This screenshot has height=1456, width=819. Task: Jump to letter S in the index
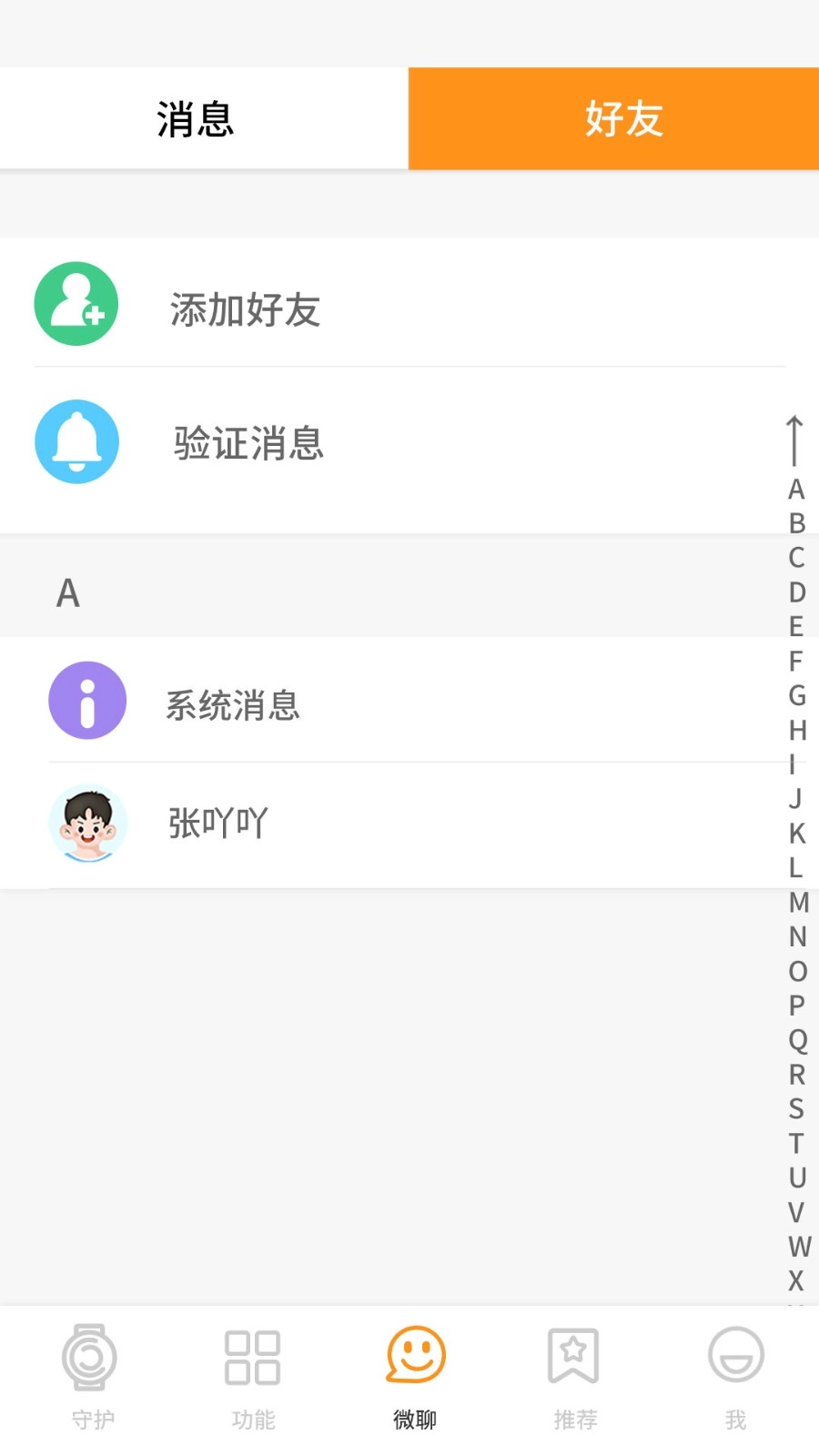tap(796, 1108)
